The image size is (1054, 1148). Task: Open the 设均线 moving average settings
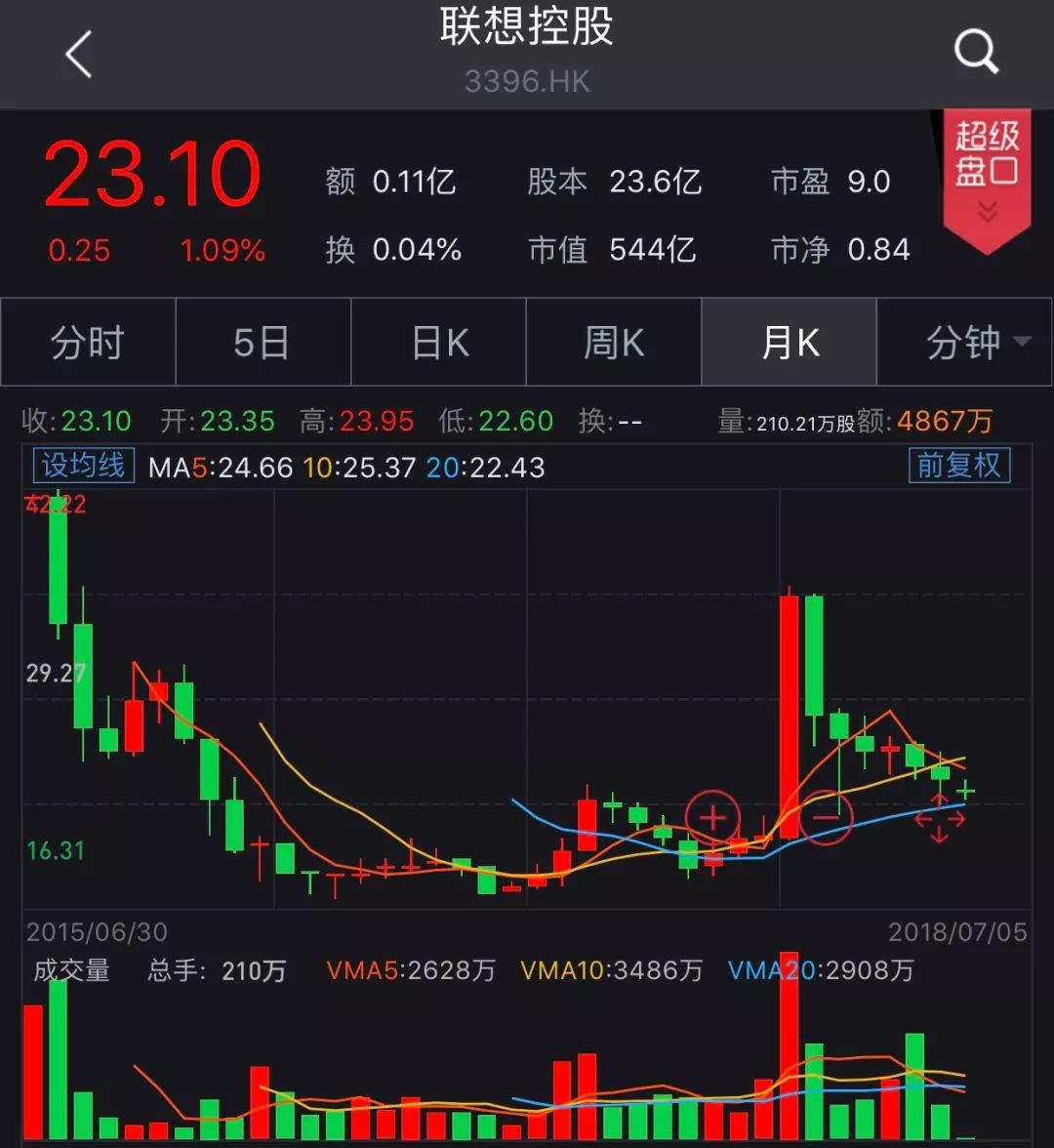click(83, 467)
